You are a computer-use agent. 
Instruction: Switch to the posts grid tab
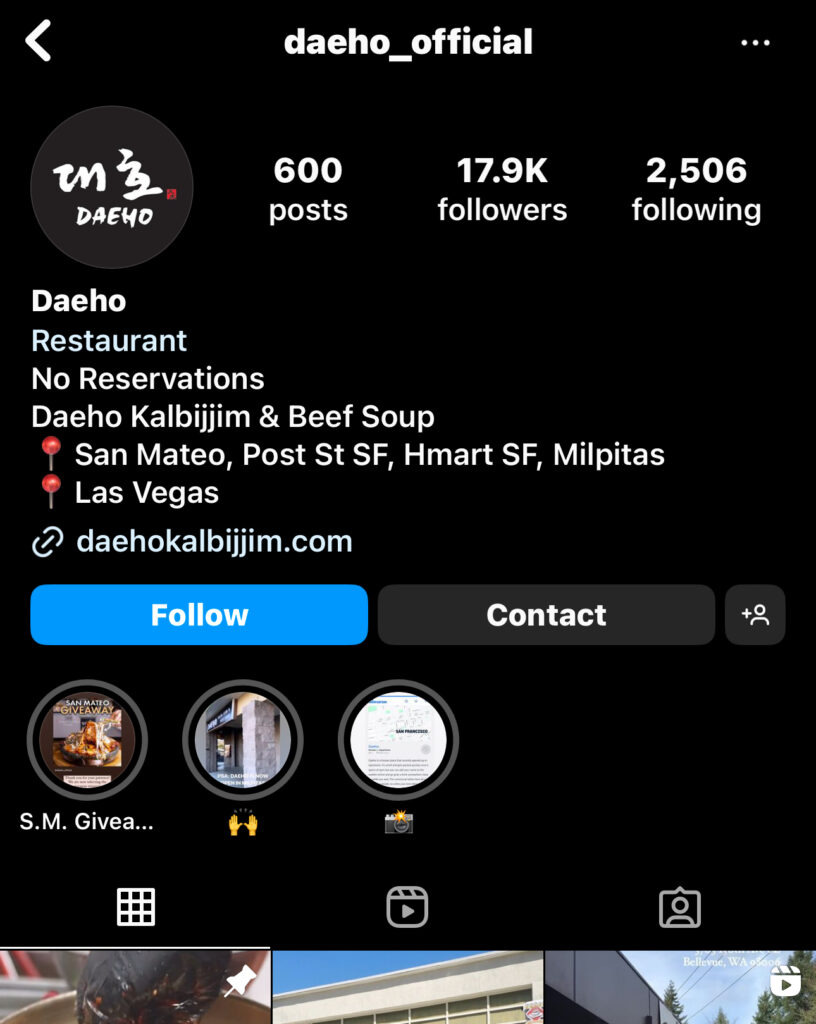click(135, 907)
